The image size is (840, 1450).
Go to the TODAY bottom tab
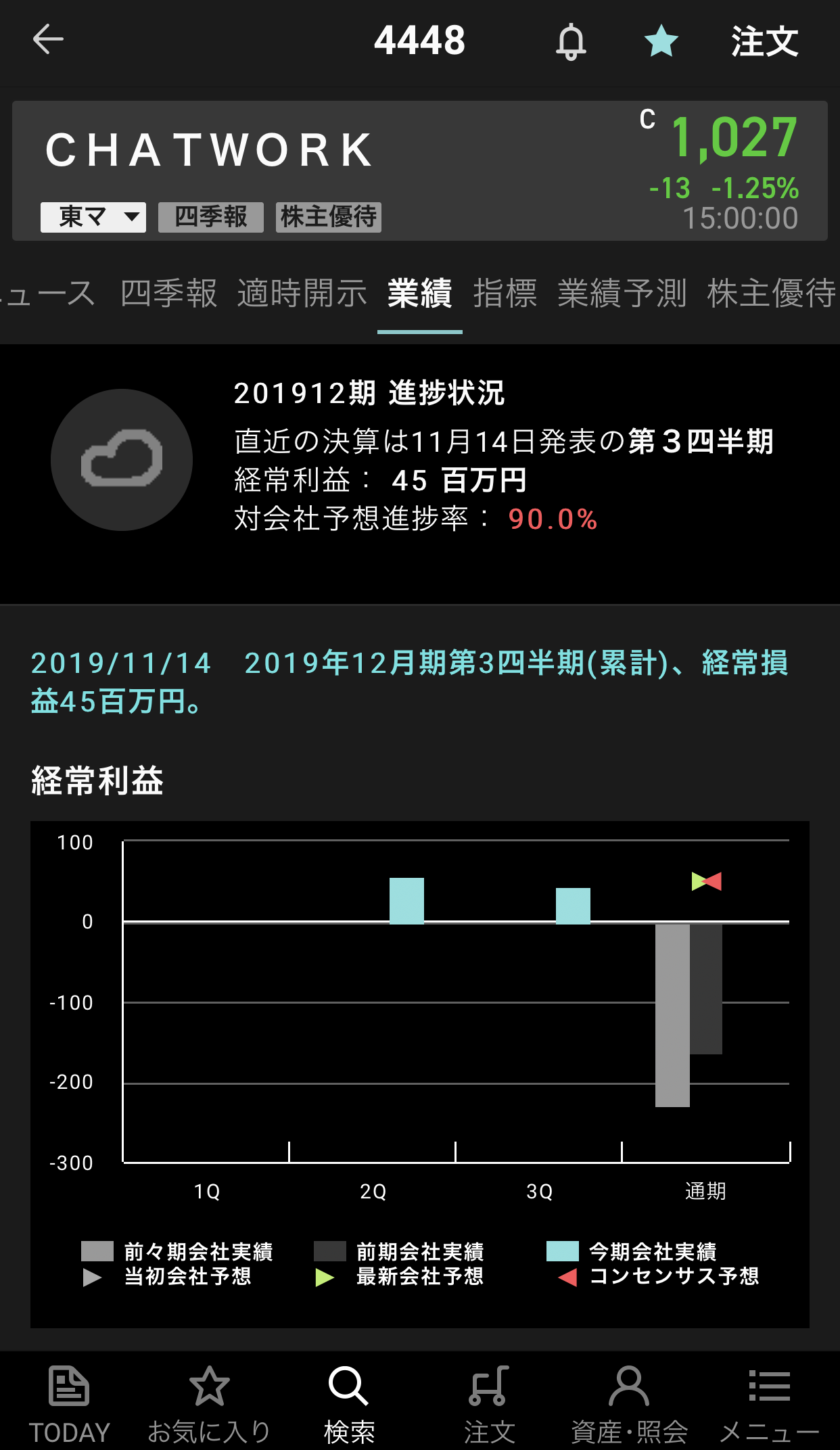point(69,1405)
